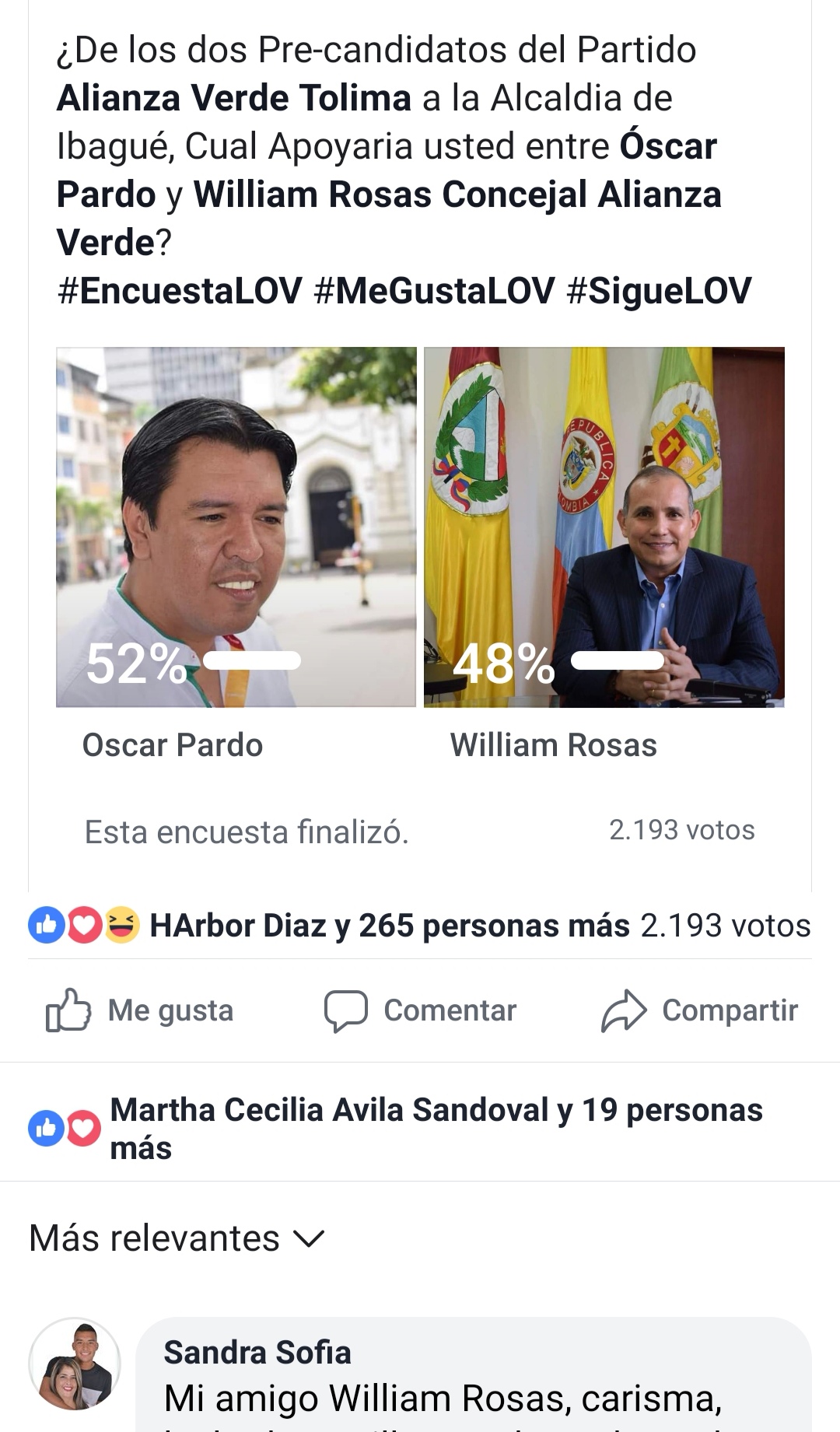Open William Rosas Concejal Alianza Verde mention
The width and height of the screenshot is (840, 1432).
(457, 195)
